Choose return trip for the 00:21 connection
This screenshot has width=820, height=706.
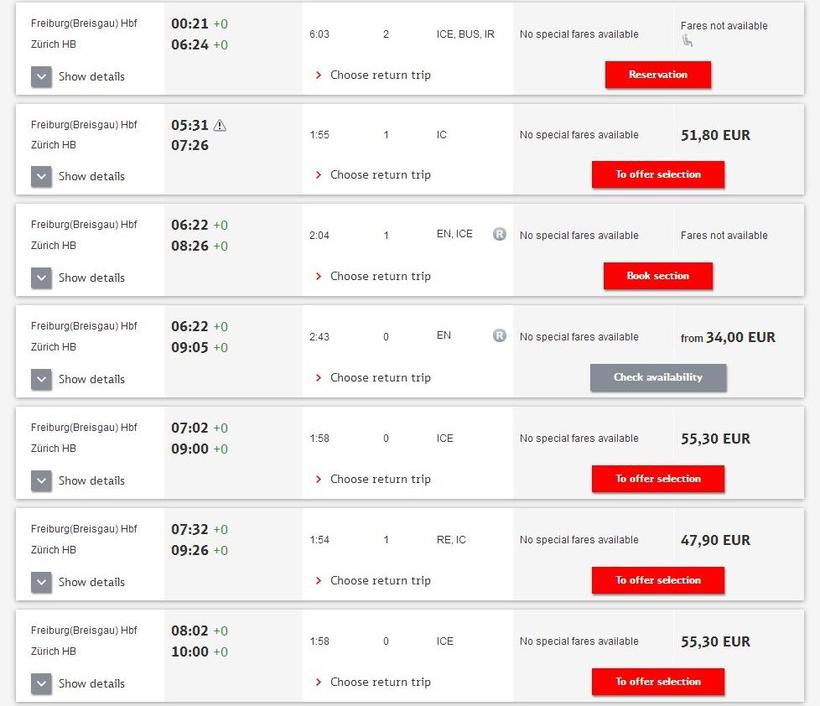tap(380, 75)
